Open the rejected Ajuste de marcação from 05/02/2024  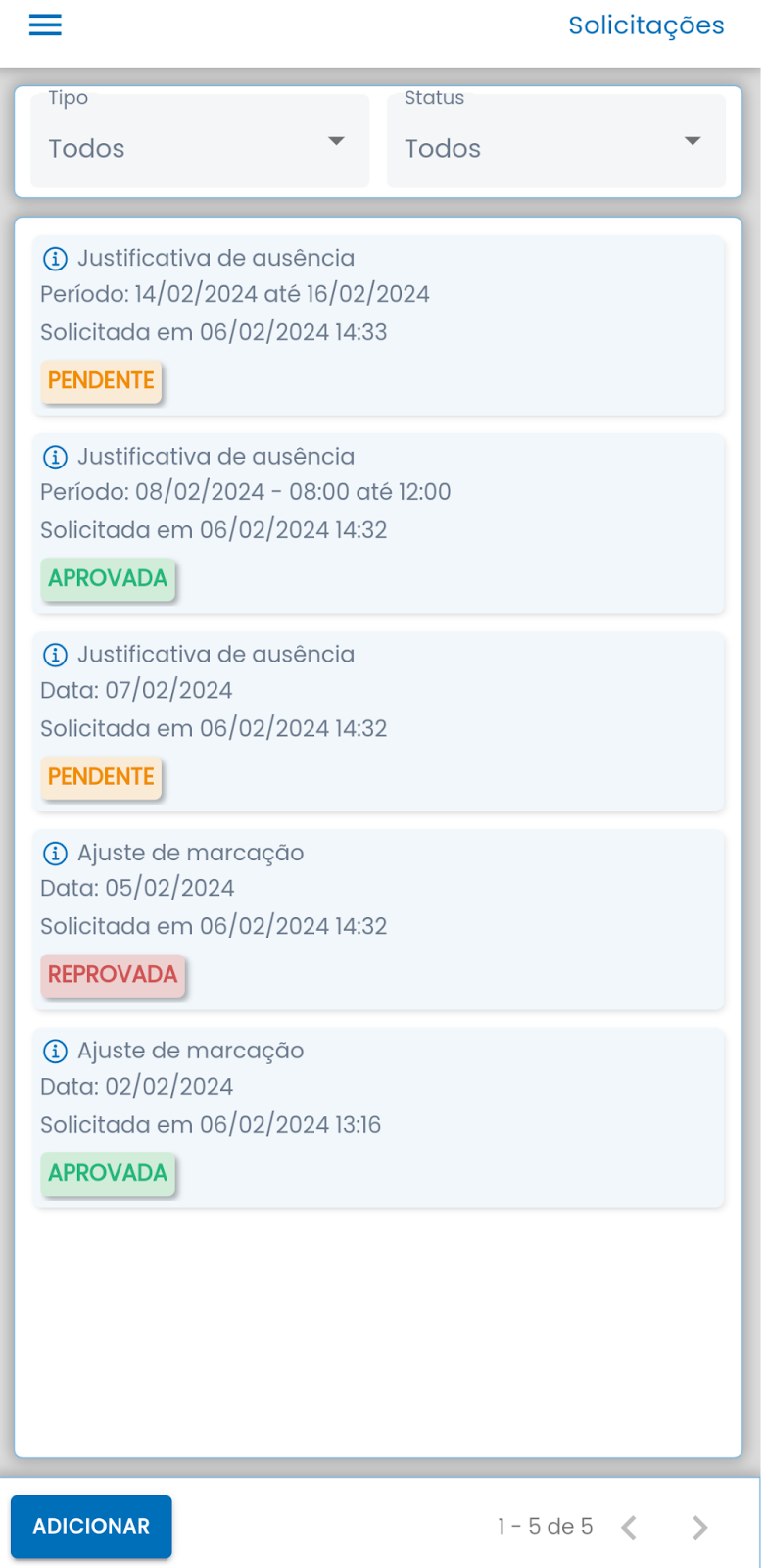(x=378, y=919)
